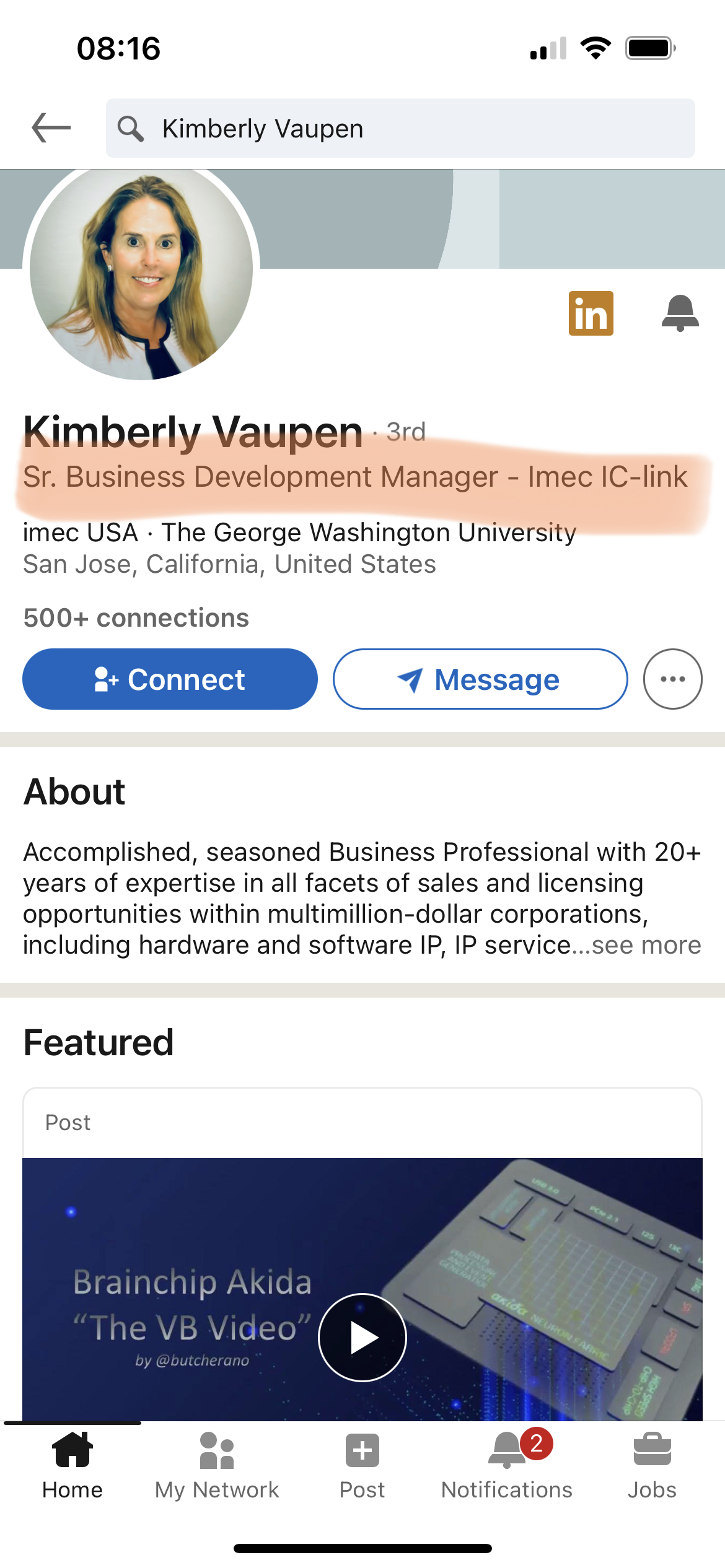Image resolution: width=725 pixels, height=1568 pixels.
Task: Tap the gold LinkedIn Premium badge
Action: tap(591, 313)
